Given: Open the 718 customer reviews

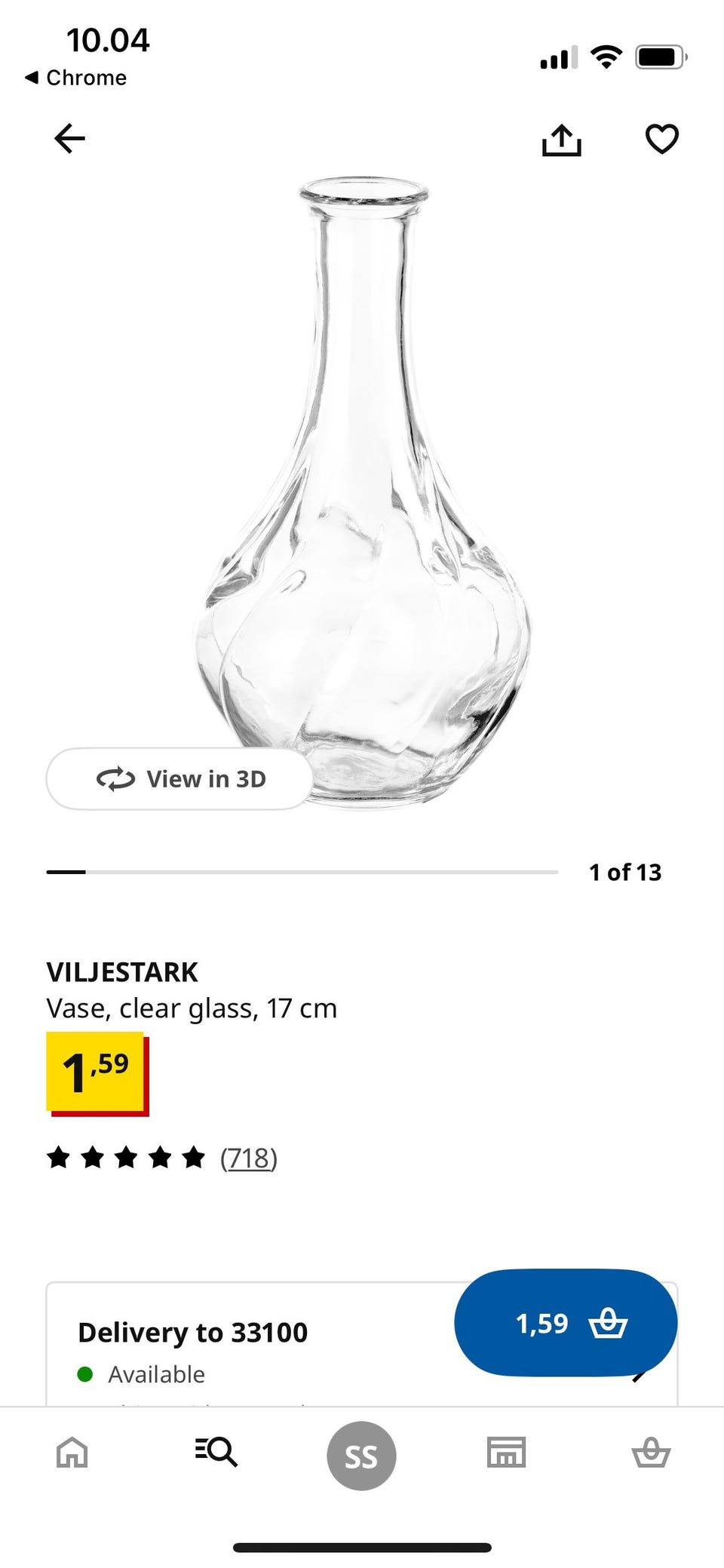Looking at the screenshot, I should (249, 1158).
